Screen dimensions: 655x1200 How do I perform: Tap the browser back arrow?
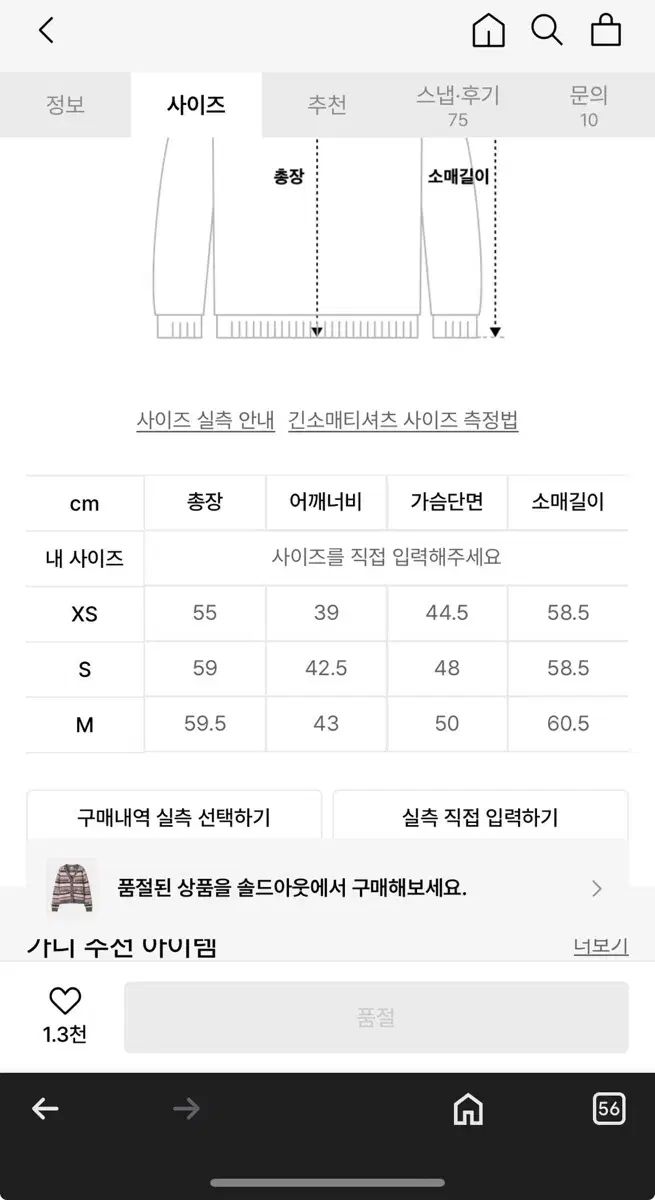(45, 1108)
